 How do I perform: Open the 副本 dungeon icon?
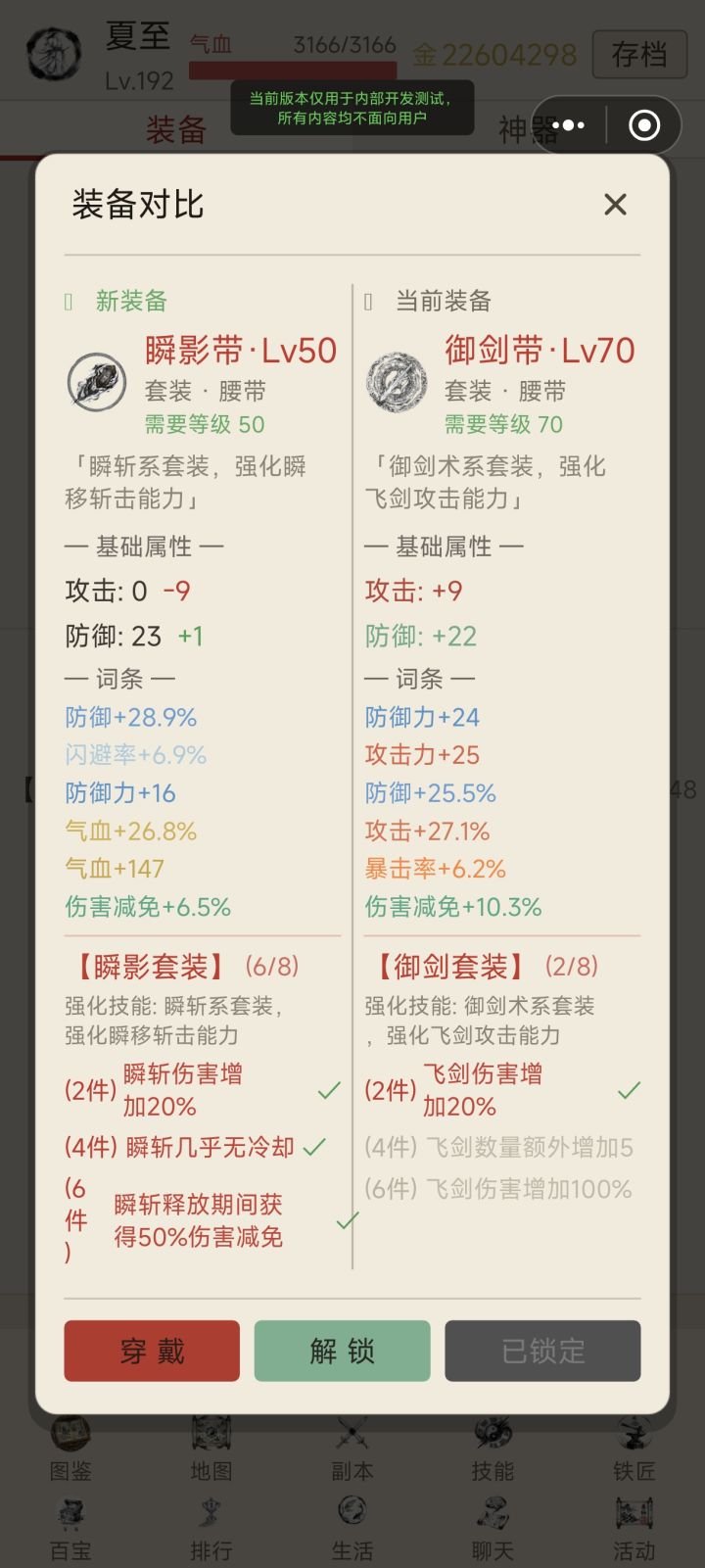pyautogui.click(x=352, y=1431)
